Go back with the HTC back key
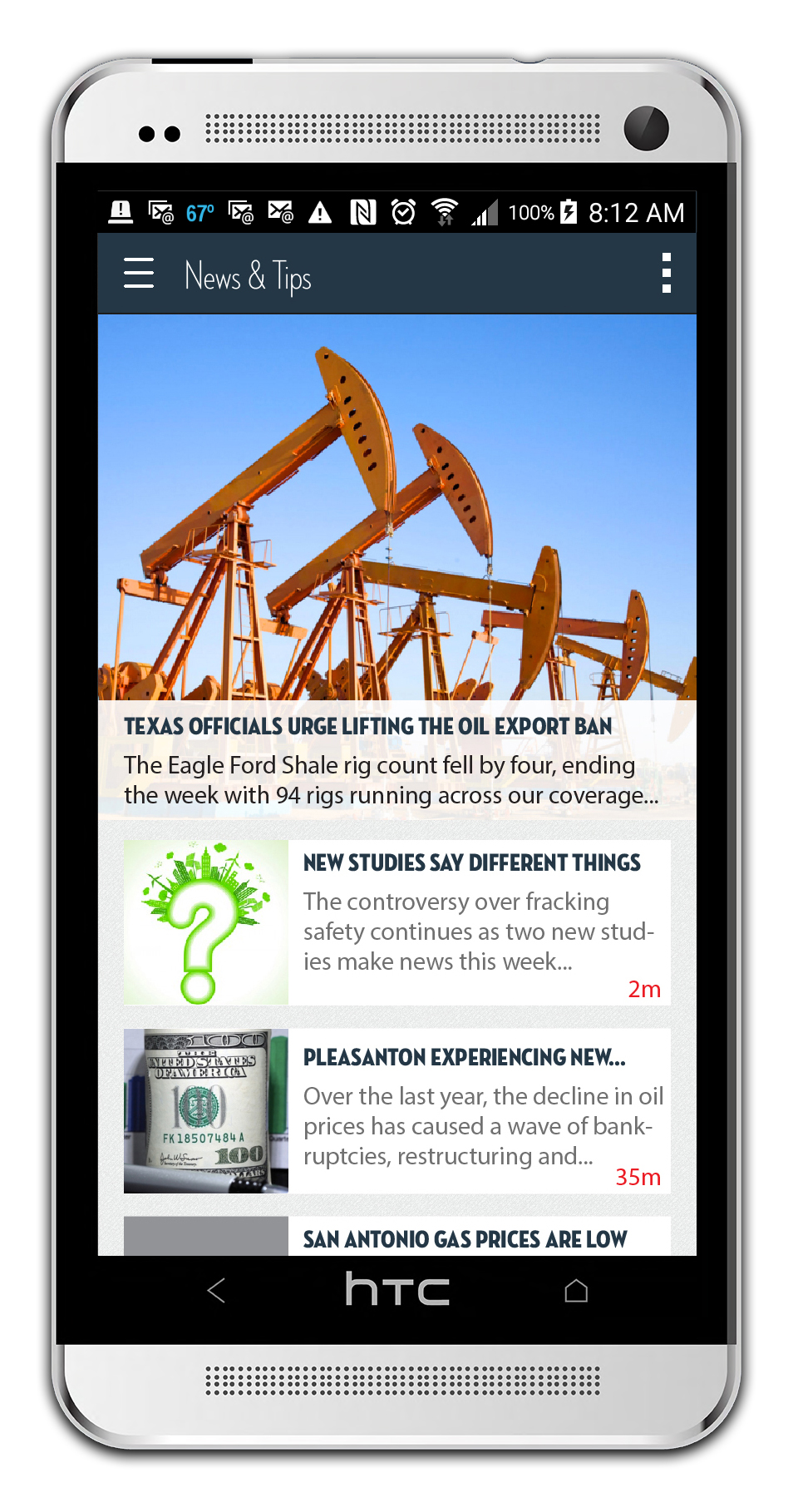Image resolution: width=793 pixels, height=1512 pixels. pyautogui.click(x=216, y=1291)
